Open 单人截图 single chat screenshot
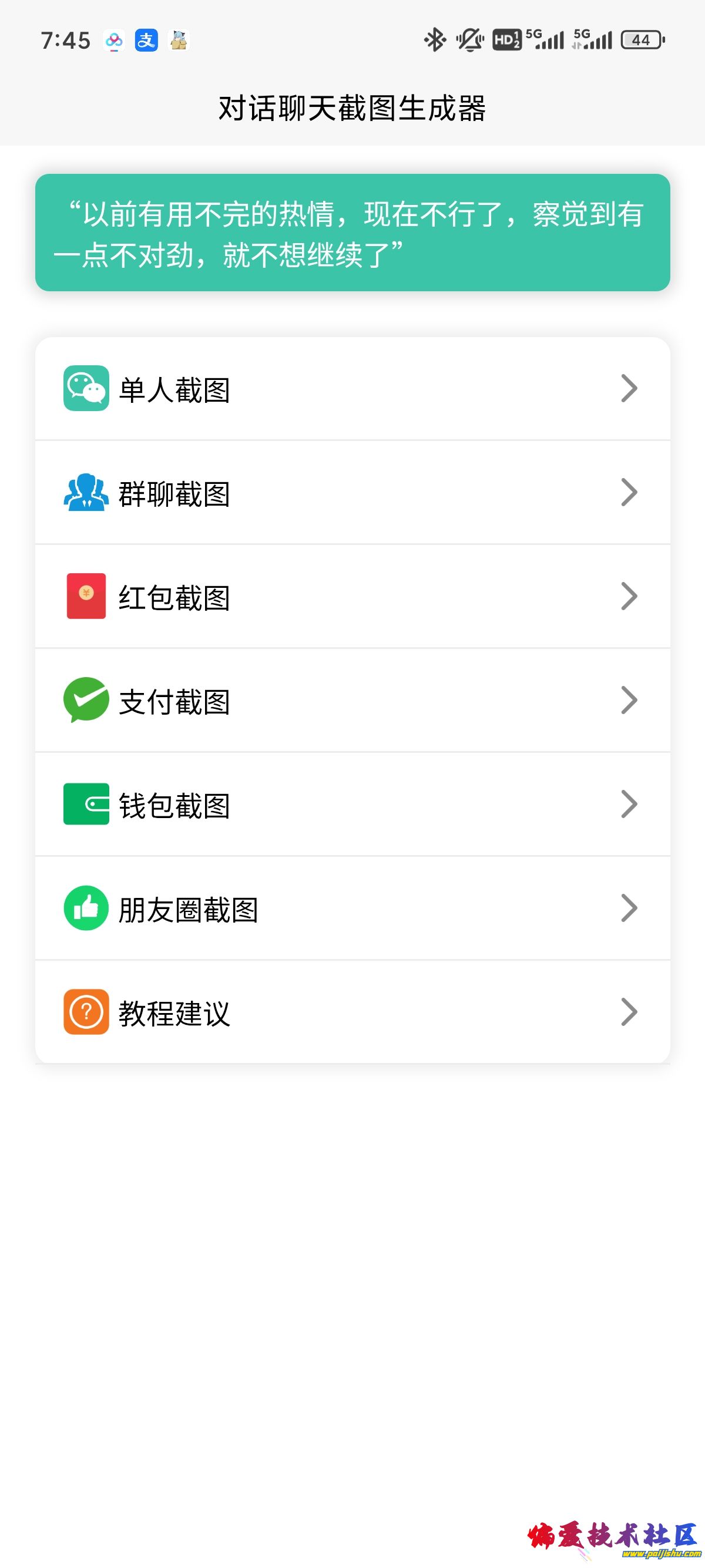This screenshot has height=1568, width=705. (352, 389)
